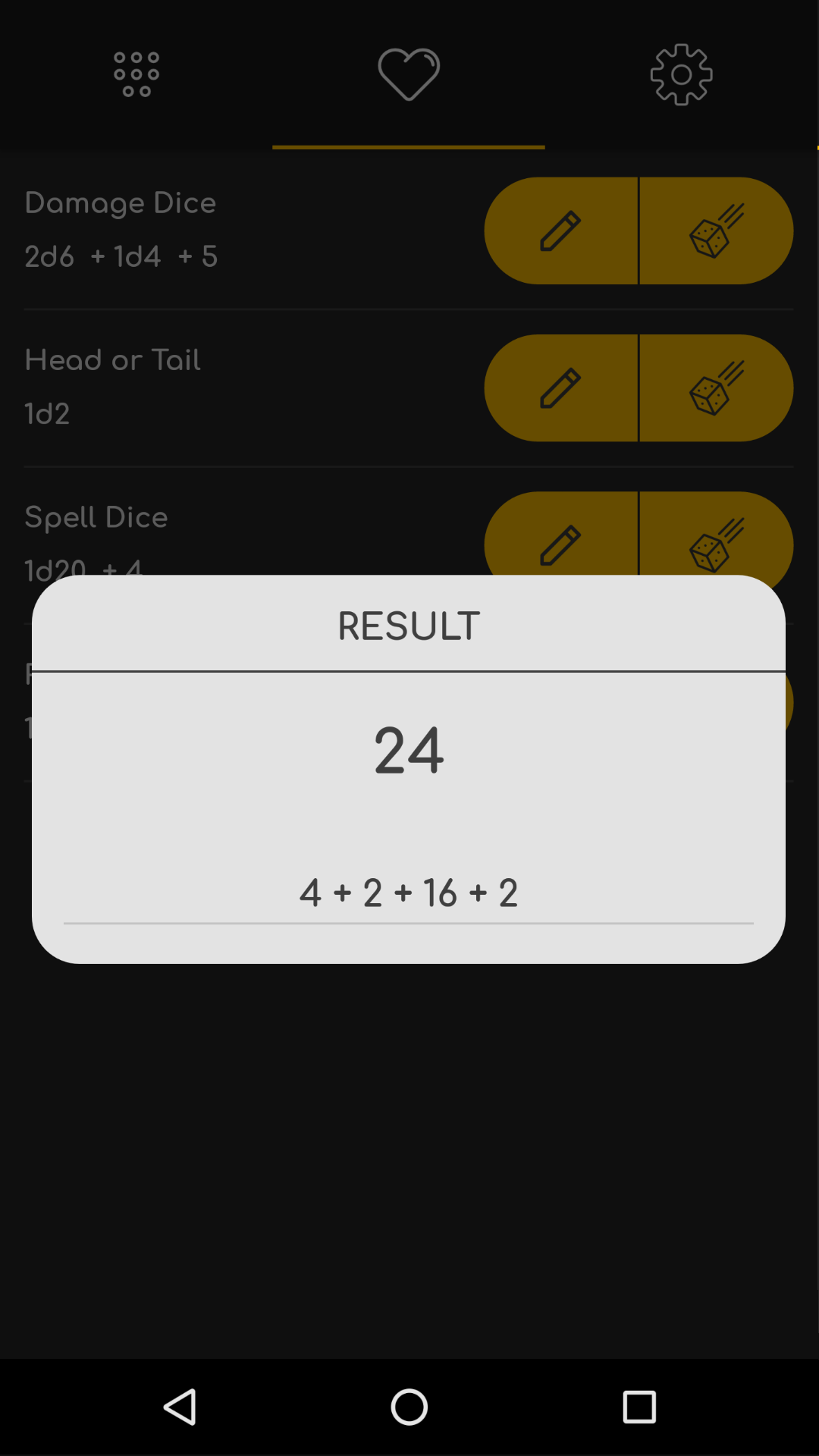819x1456 pixels.
Task: Edit the Head or Tail preset
Action: point(560,387)
